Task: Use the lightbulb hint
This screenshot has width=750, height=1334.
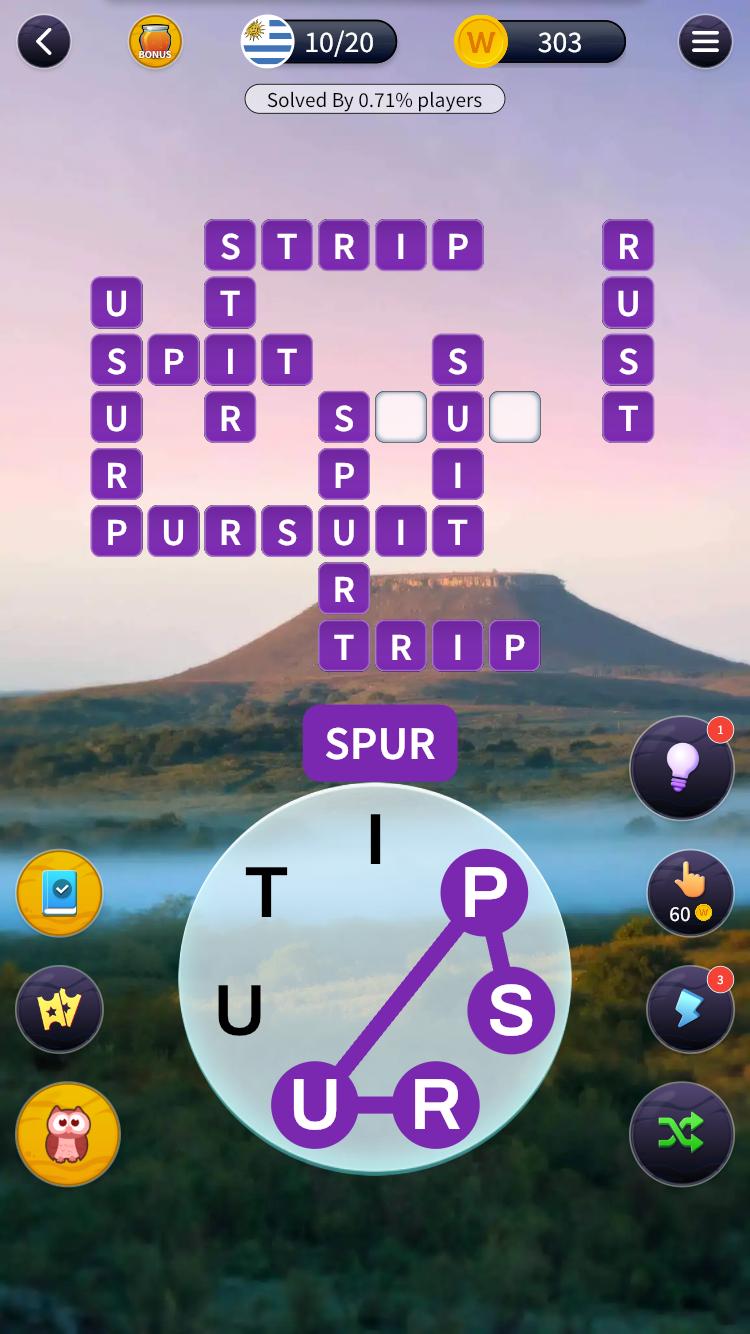Action: [681, 768]
